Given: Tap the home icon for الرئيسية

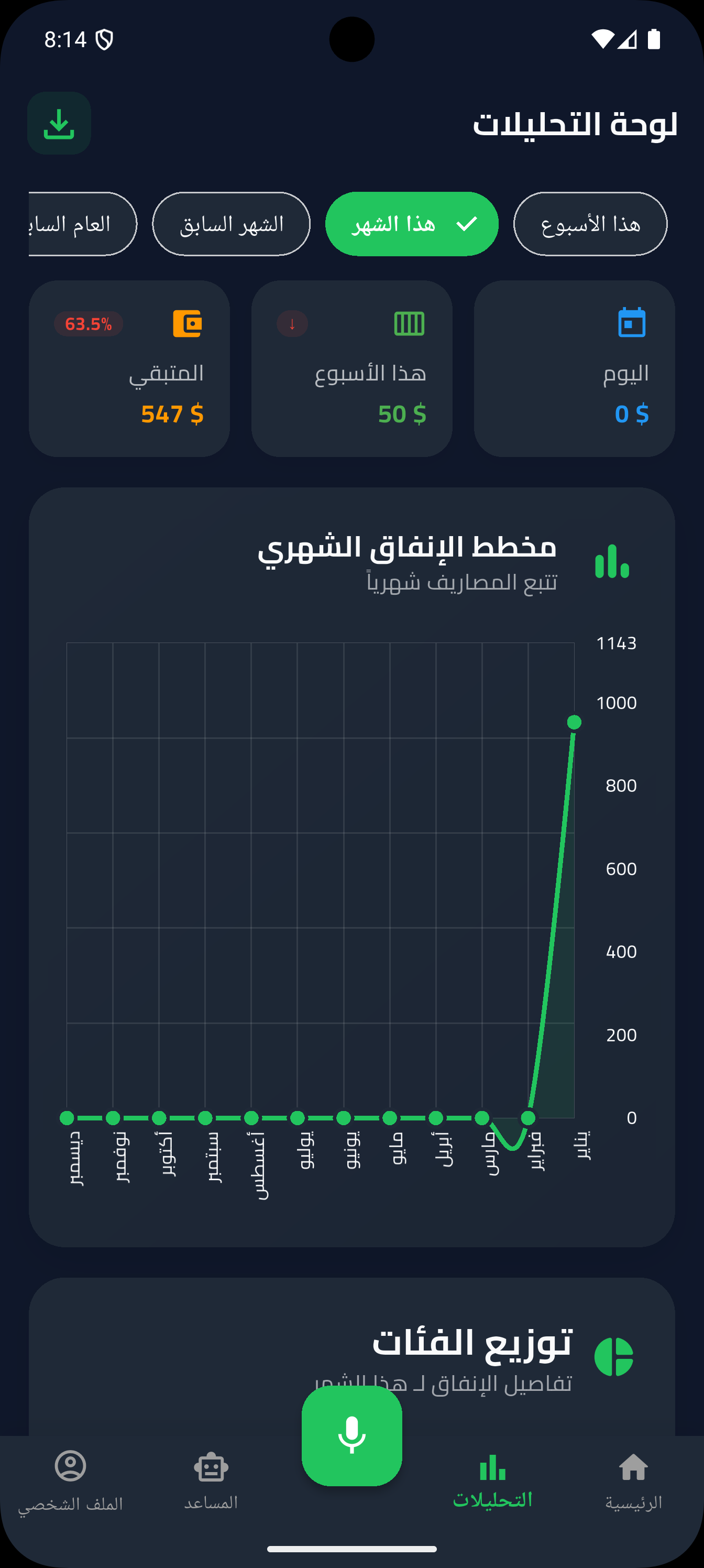Looking at the screenshot, I should tap(634, 1479).
